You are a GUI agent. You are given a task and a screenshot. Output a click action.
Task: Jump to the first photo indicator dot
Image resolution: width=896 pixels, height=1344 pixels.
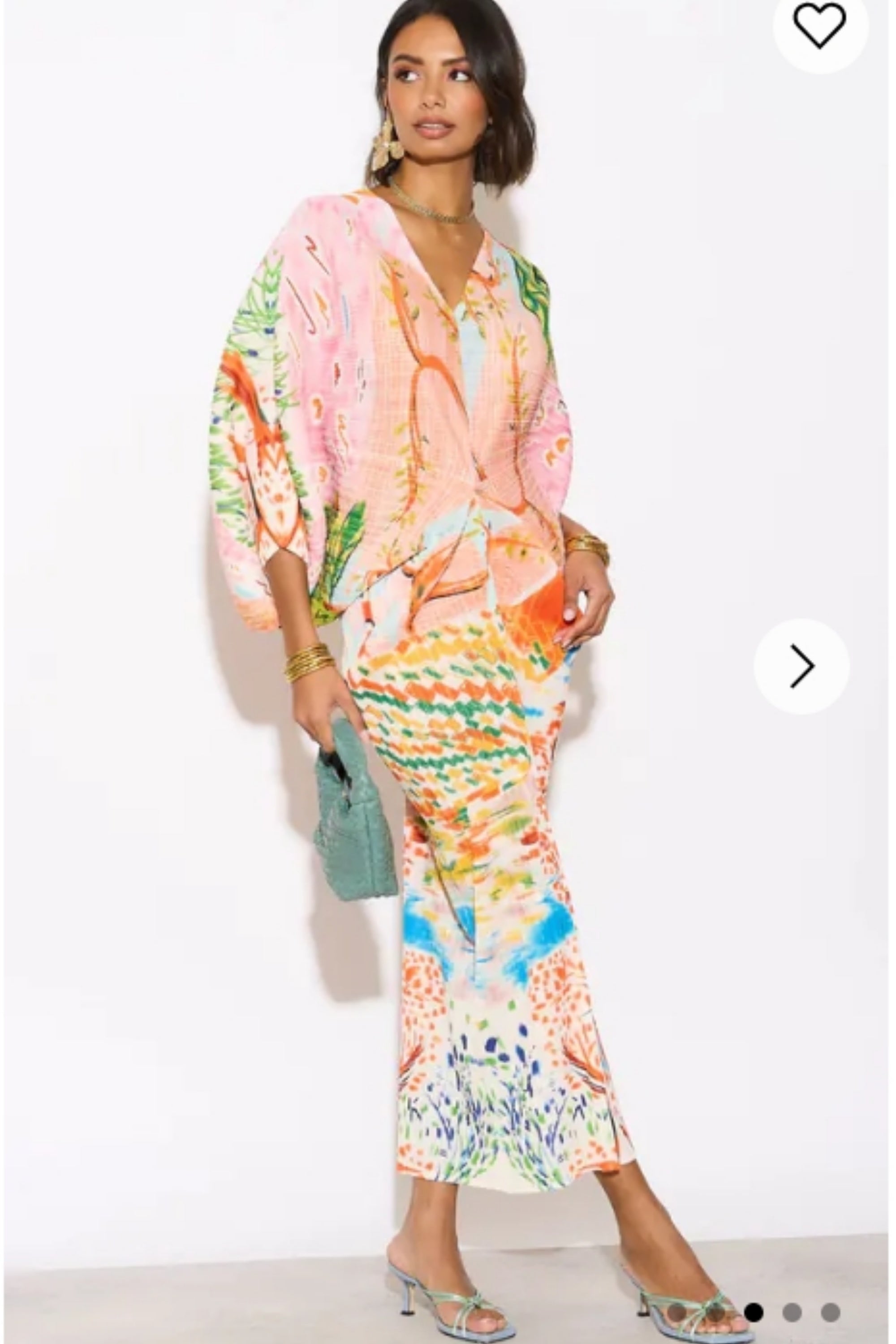pos(676,1313)
